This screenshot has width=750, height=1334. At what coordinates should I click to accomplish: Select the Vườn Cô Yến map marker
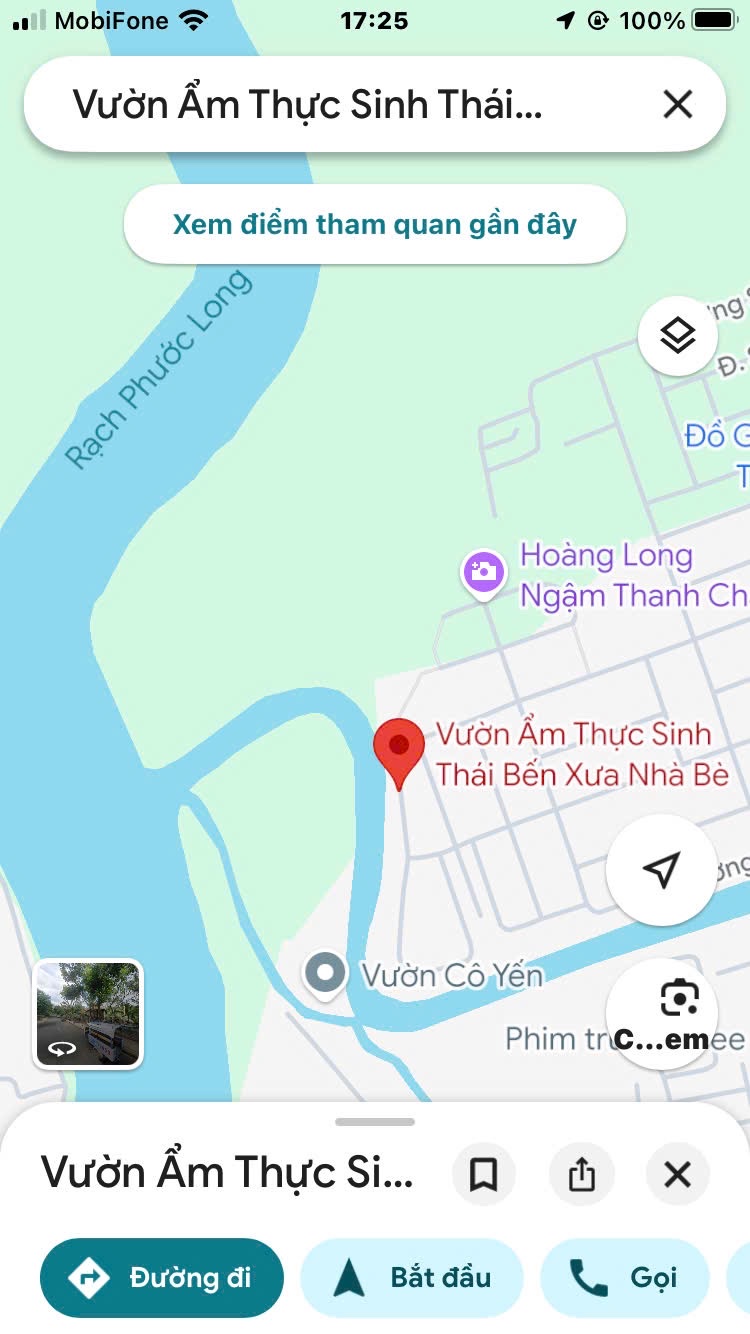point(325,973)
